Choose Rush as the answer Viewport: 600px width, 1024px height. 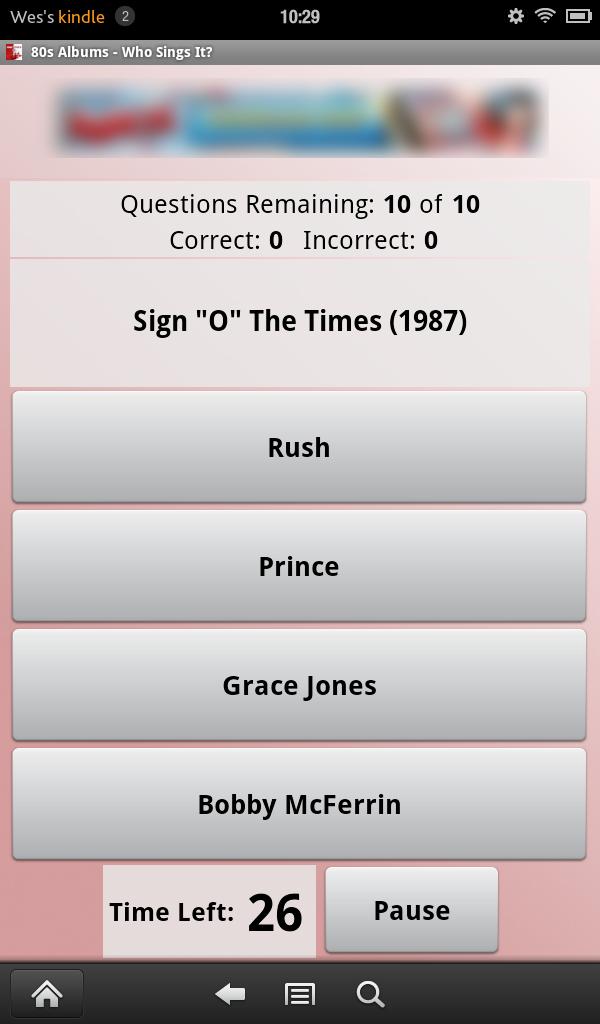(299, 447)
